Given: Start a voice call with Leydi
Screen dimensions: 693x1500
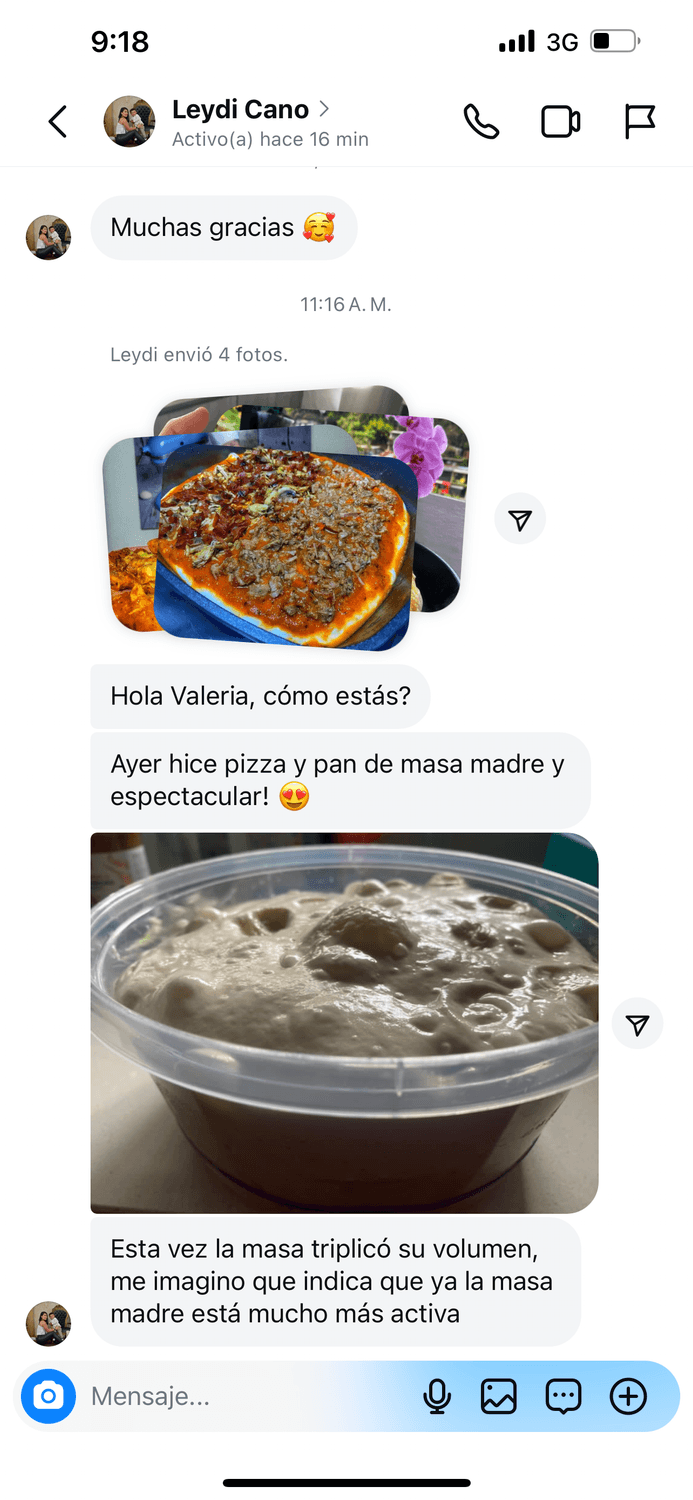Looking at the screenshot, I should [x=481, y=122].
